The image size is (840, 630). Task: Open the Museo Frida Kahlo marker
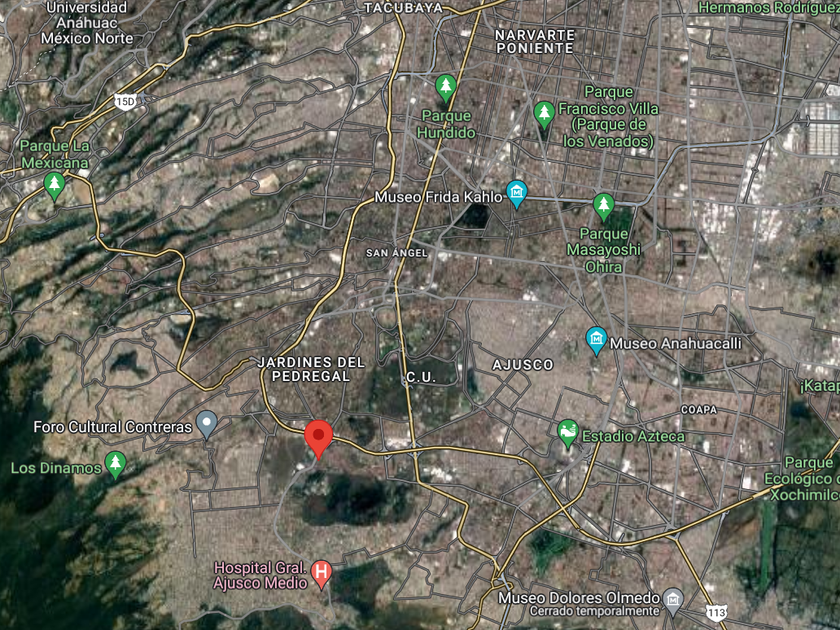(x=516, y=194)
